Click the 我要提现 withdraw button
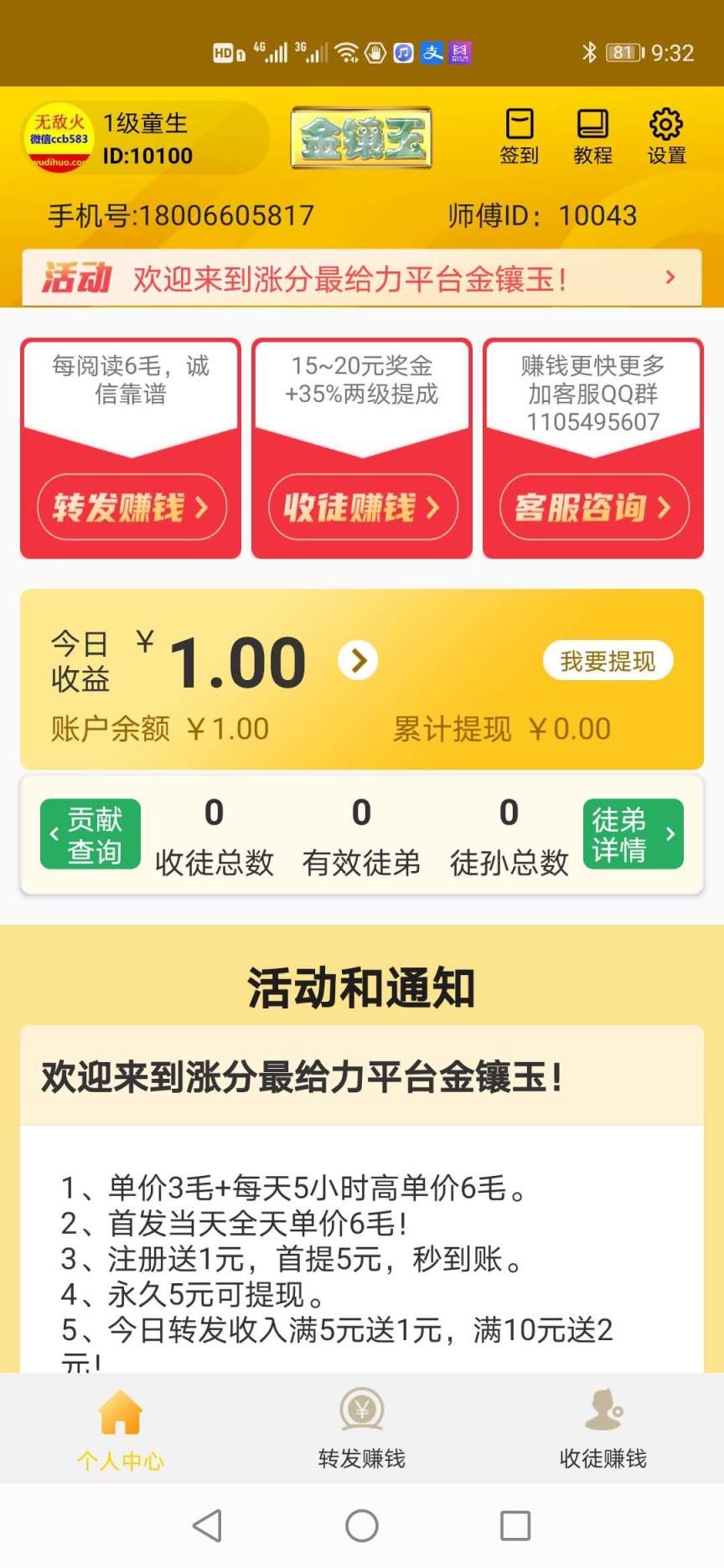 [x=608, y=660]
